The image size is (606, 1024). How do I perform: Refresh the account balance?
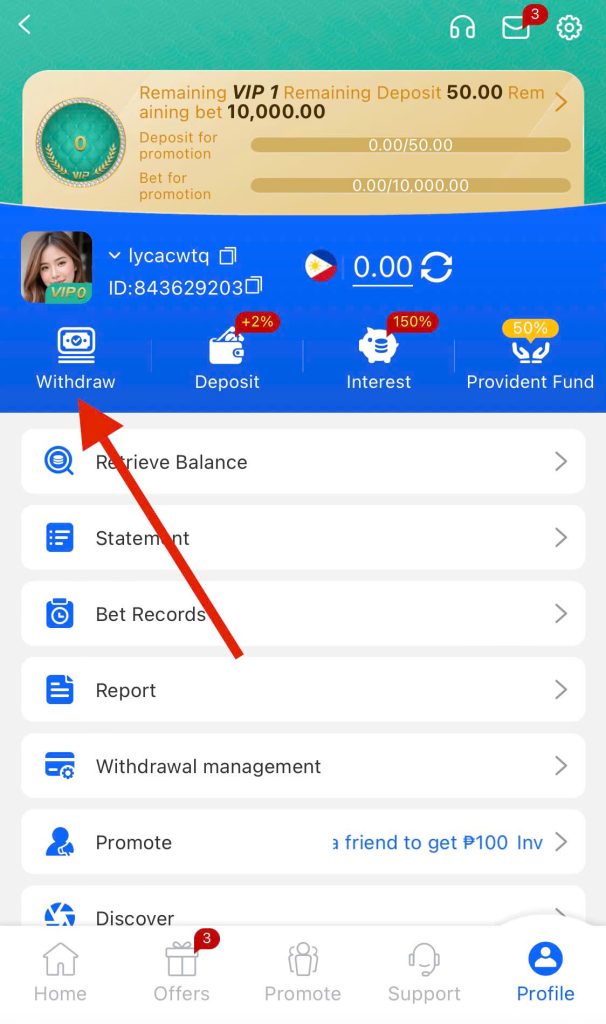436,267
